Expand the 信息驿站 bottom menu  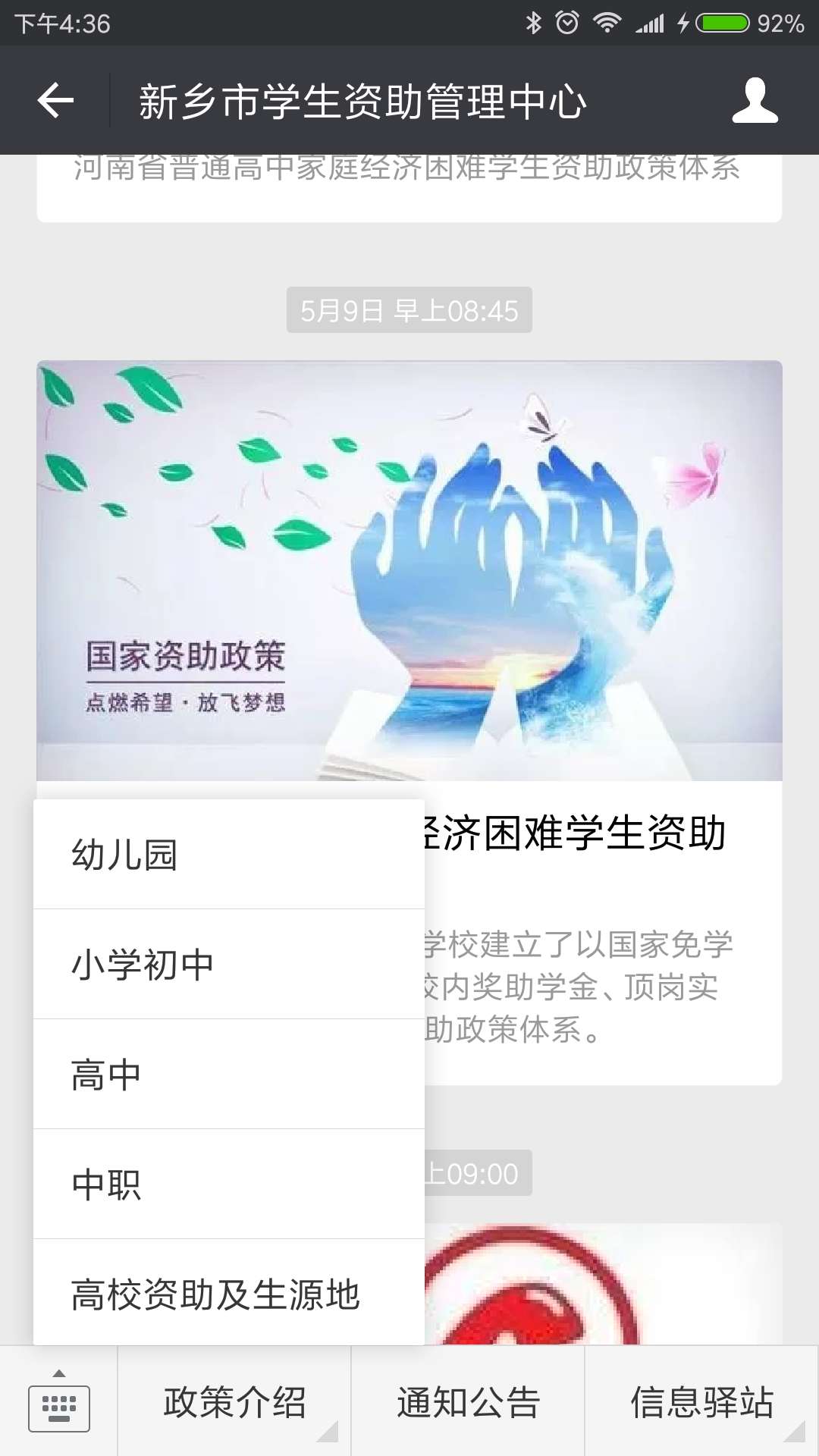click(701, 1402)
